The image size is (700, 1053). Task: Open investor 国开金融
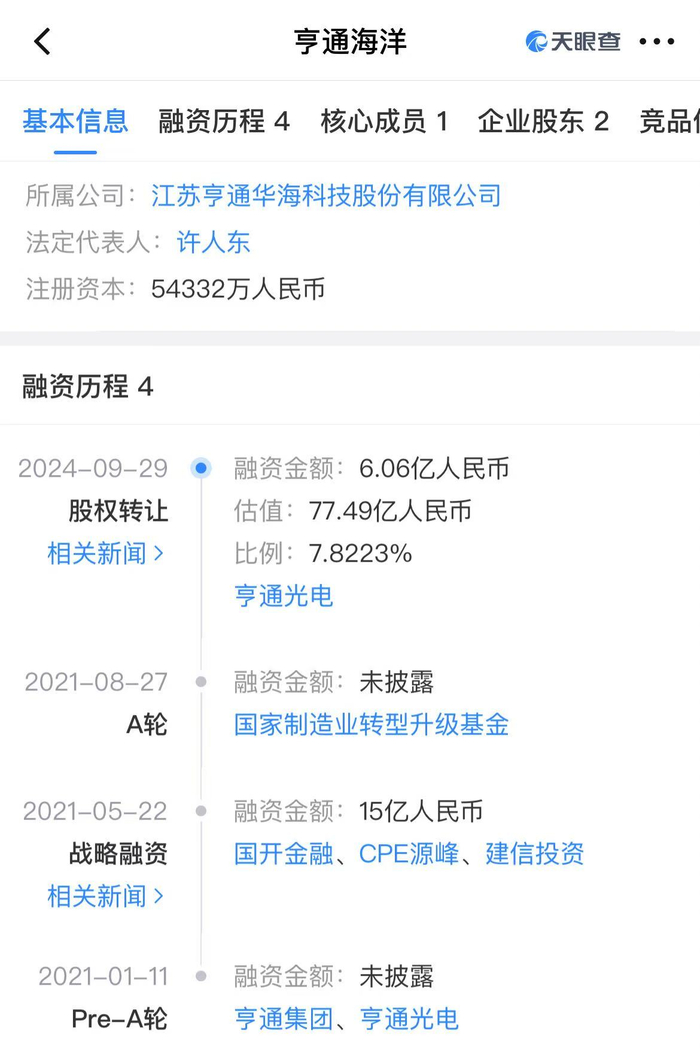coord(283,854)
